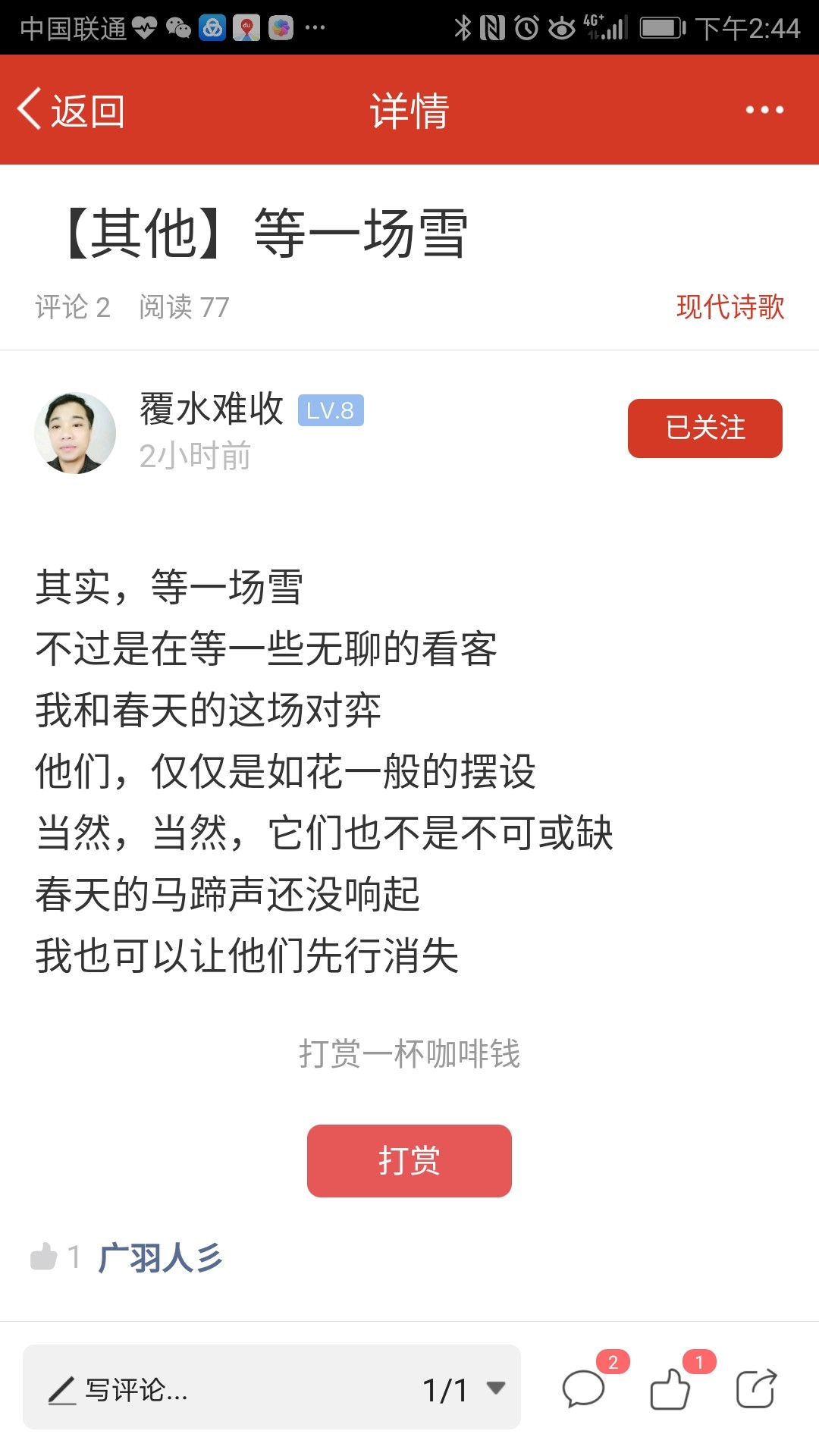Open 覆水难收's profile avatar
Viewport: 819px width, 1456px height.
point(75,433)
